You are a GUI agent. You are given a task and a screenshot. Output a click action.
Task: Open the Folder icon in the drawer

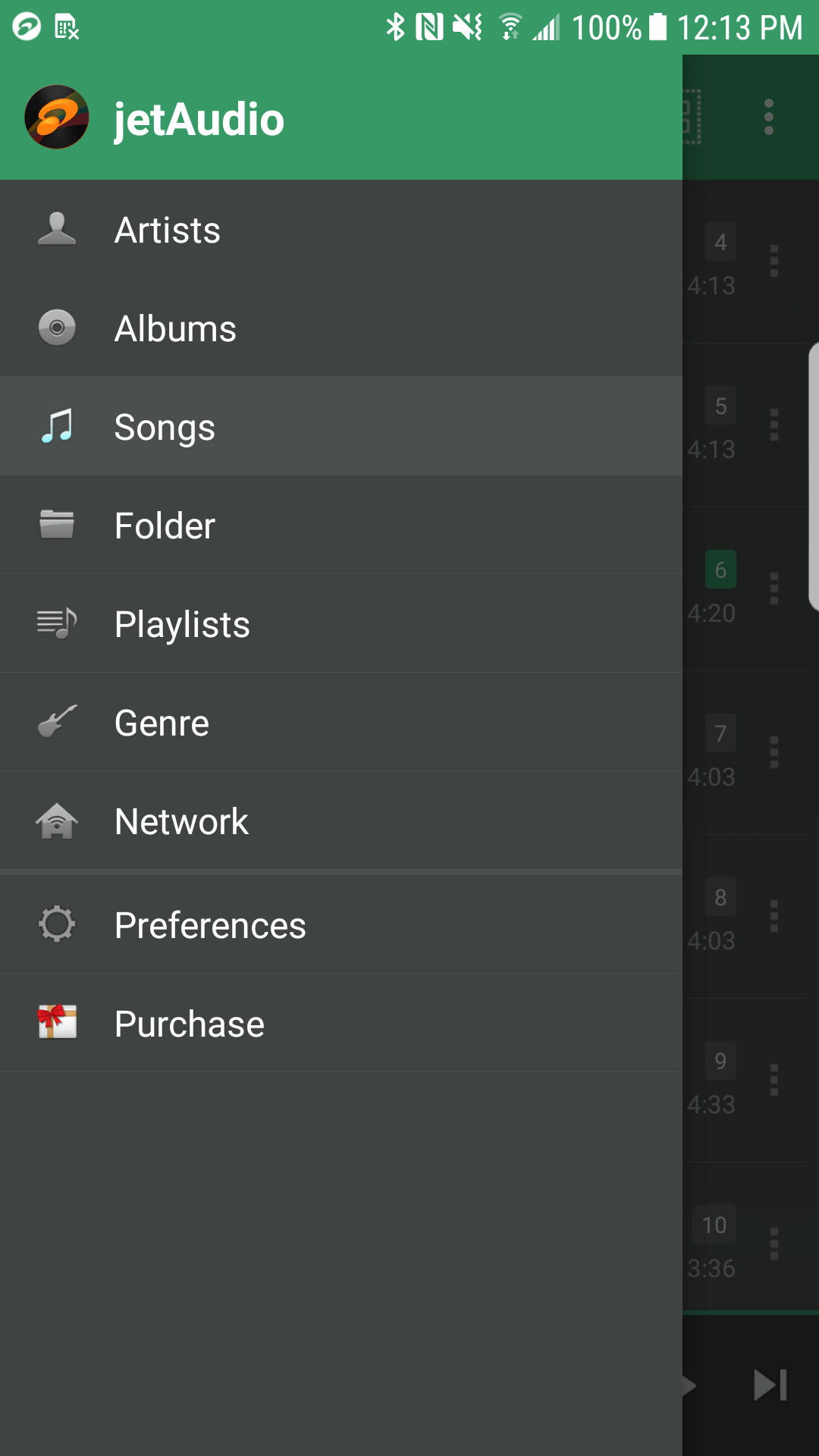pyautogui.click(x=55, y=524)
